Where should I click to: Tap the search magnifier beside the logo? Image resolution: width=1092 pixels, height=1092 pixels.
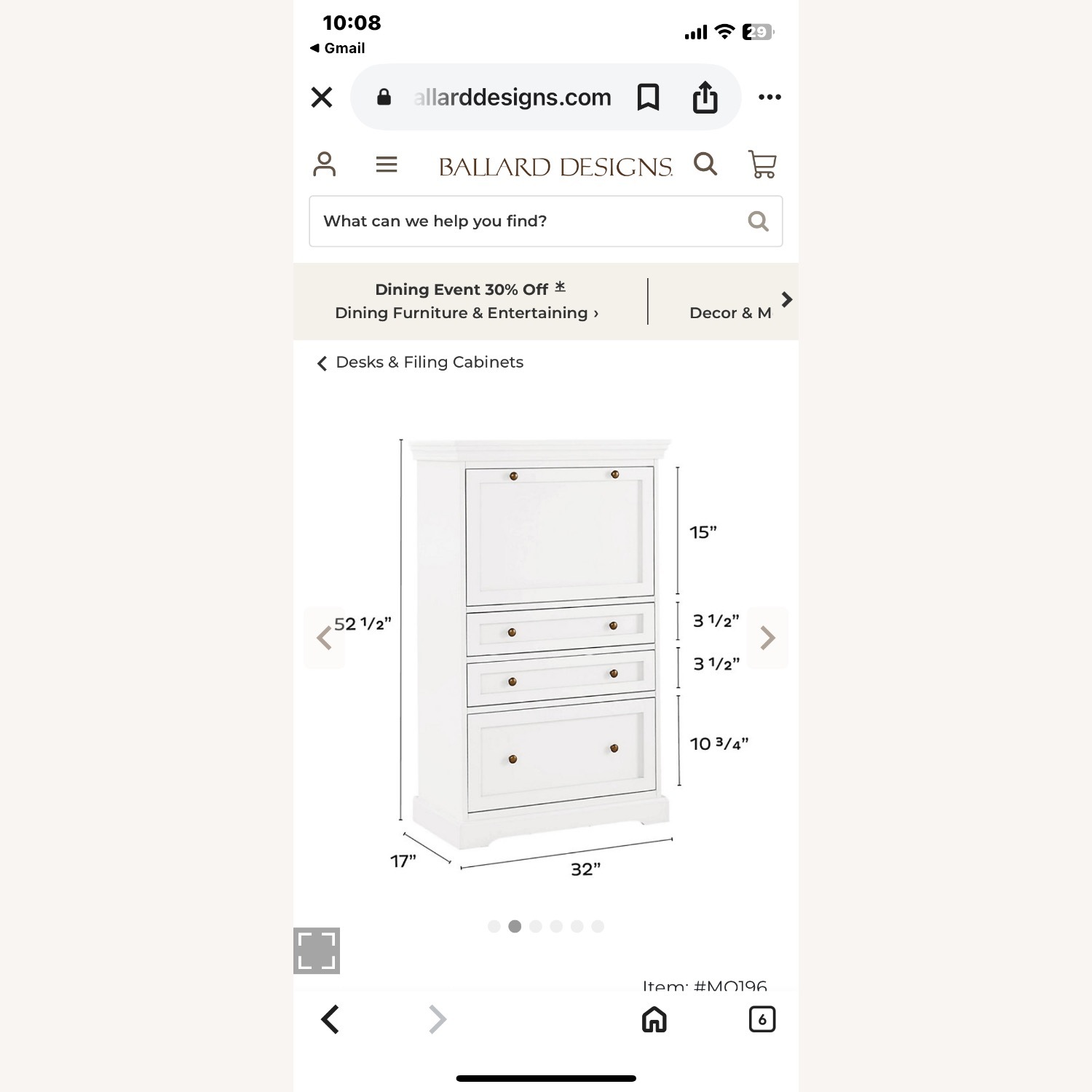coord(705,165)
